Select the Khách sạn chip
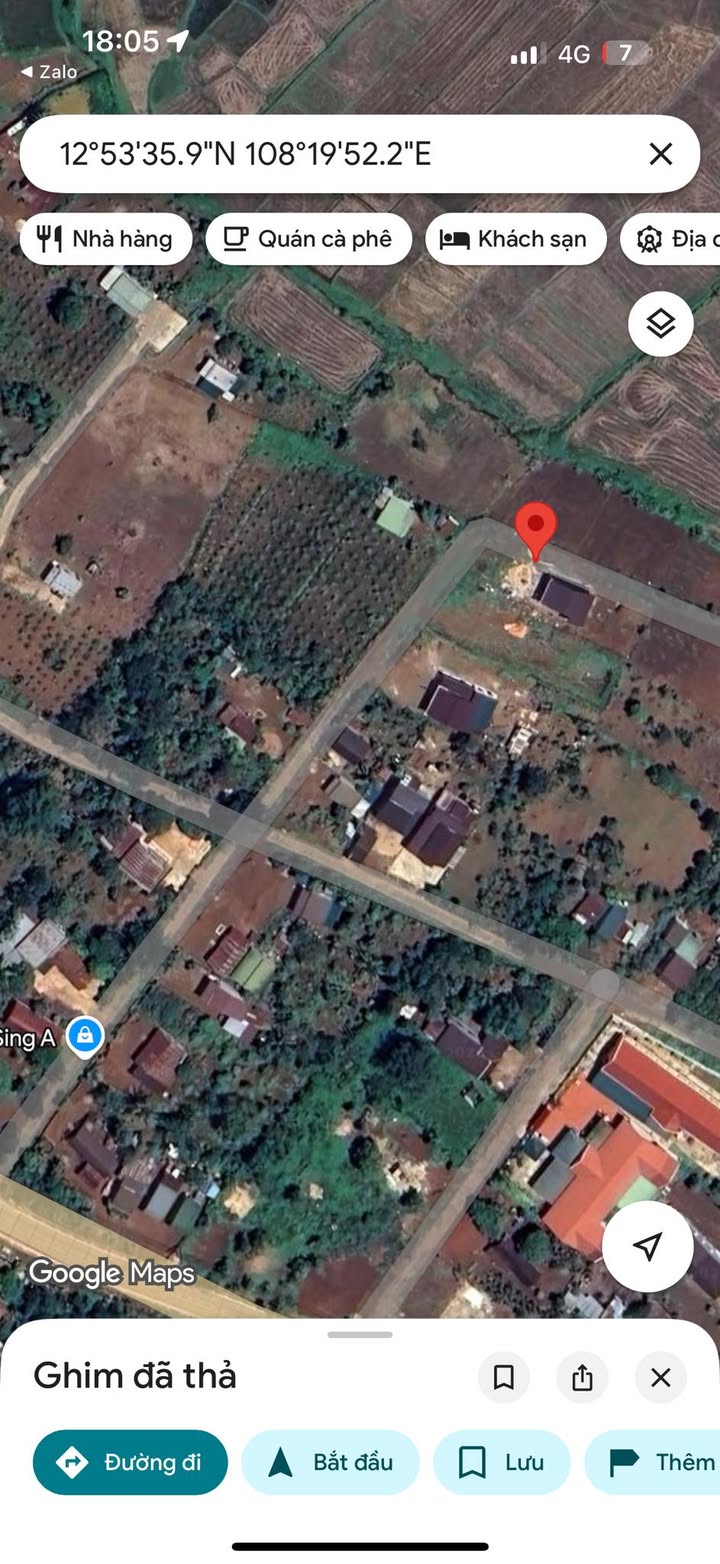 coord(515,239)
